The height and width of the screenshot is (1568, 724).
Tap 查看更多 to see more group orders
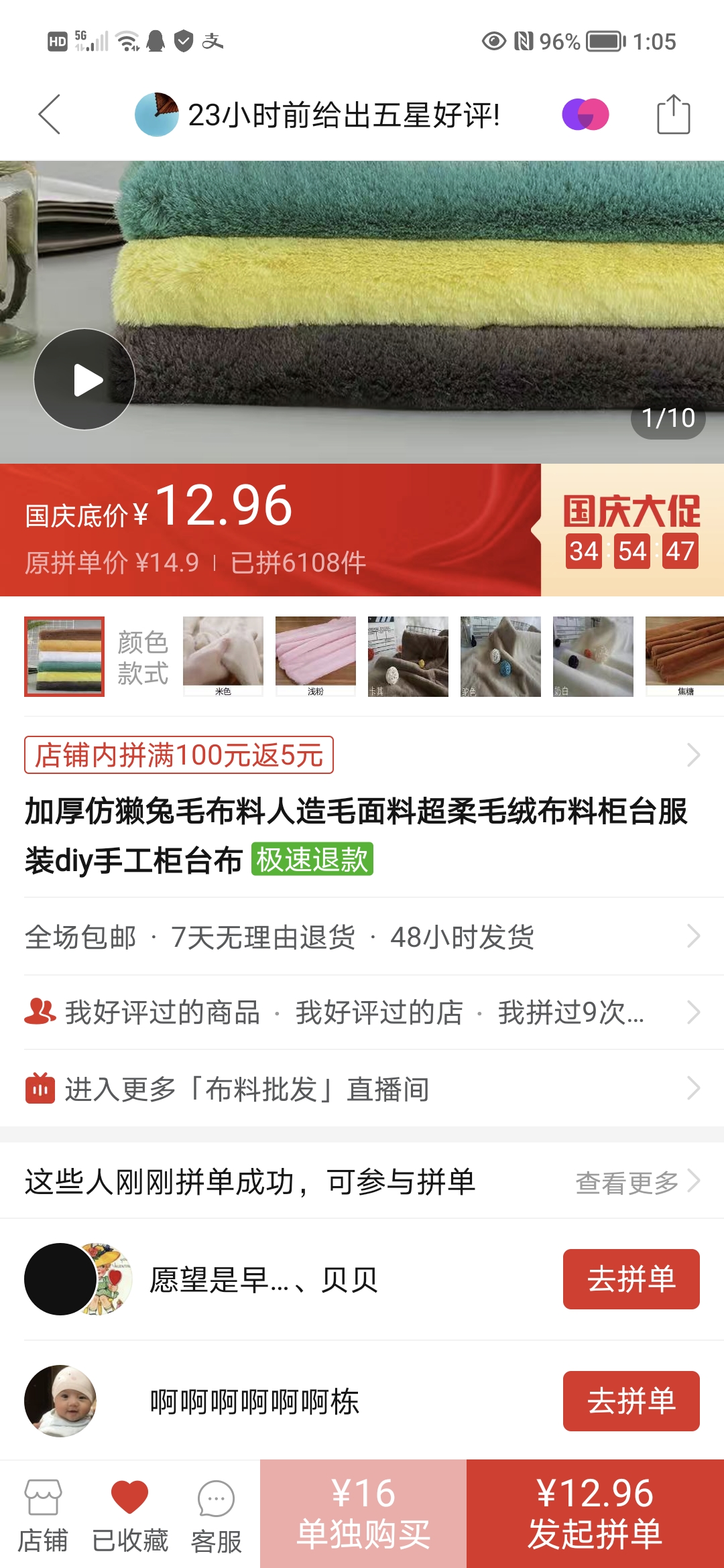click(x=637, y=1183)
